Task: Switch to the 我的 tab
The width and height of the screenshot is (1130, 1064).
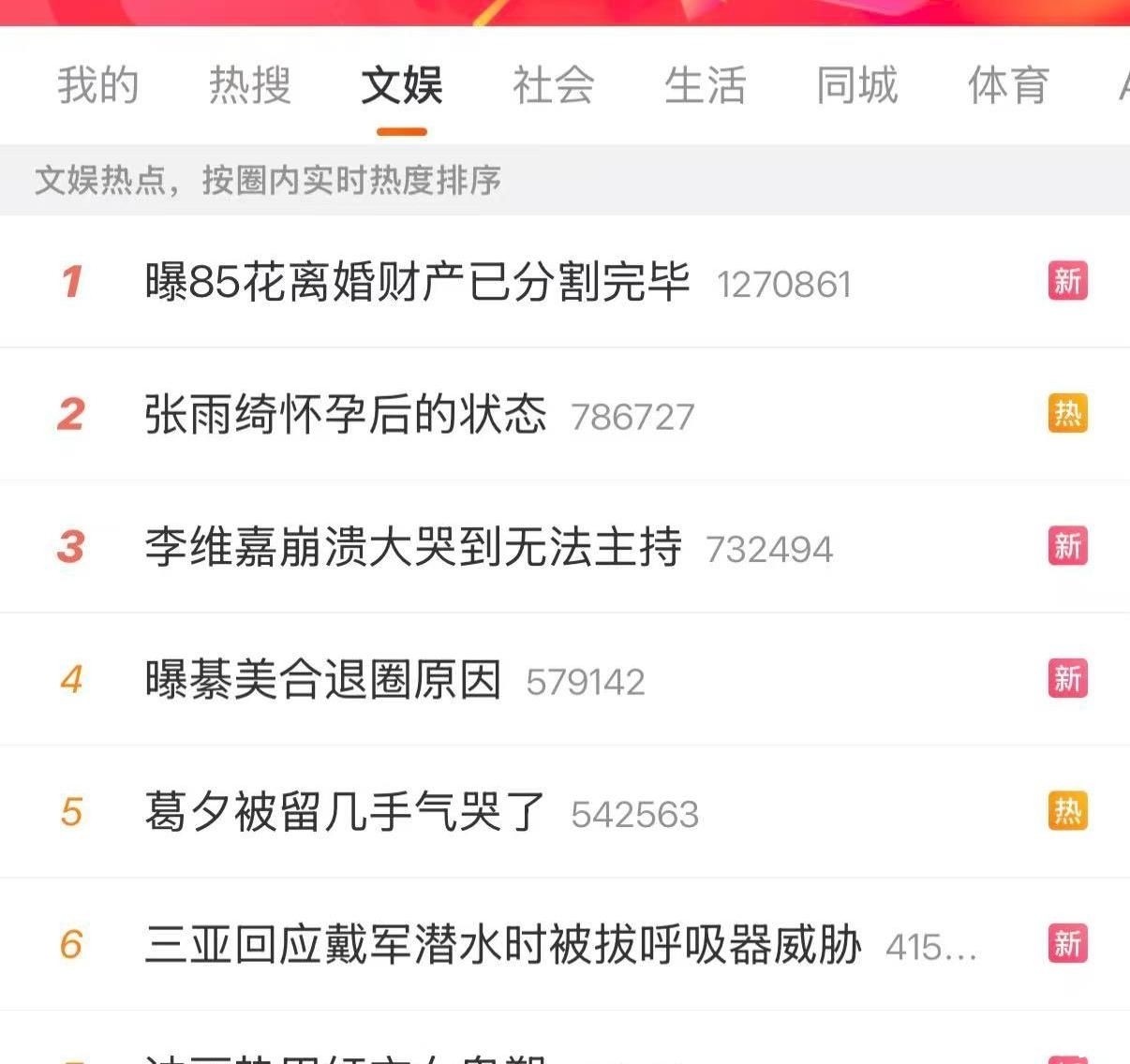Action: tap(97, 85)
